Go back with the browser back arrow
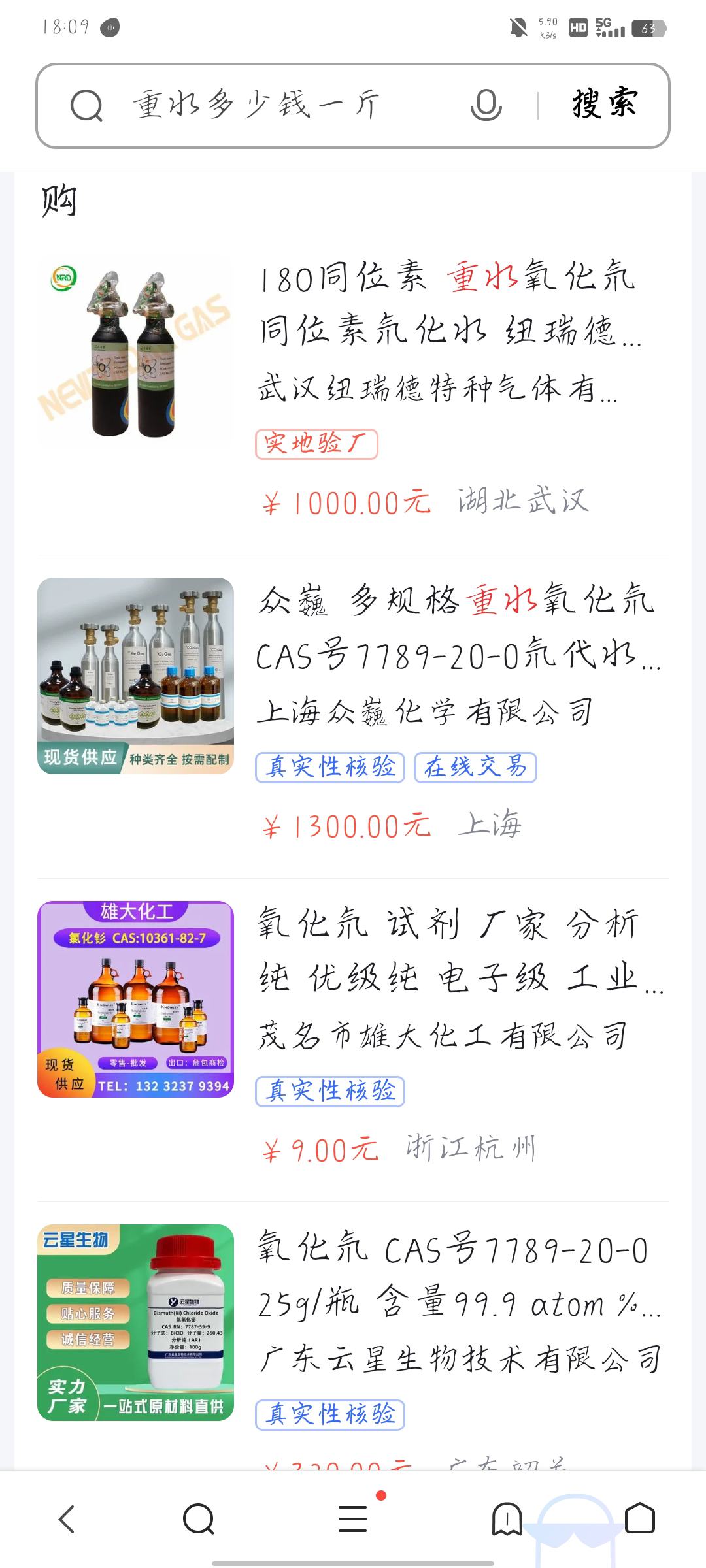This screenshot has height=1568, width=706. (x=67, y=1519)
